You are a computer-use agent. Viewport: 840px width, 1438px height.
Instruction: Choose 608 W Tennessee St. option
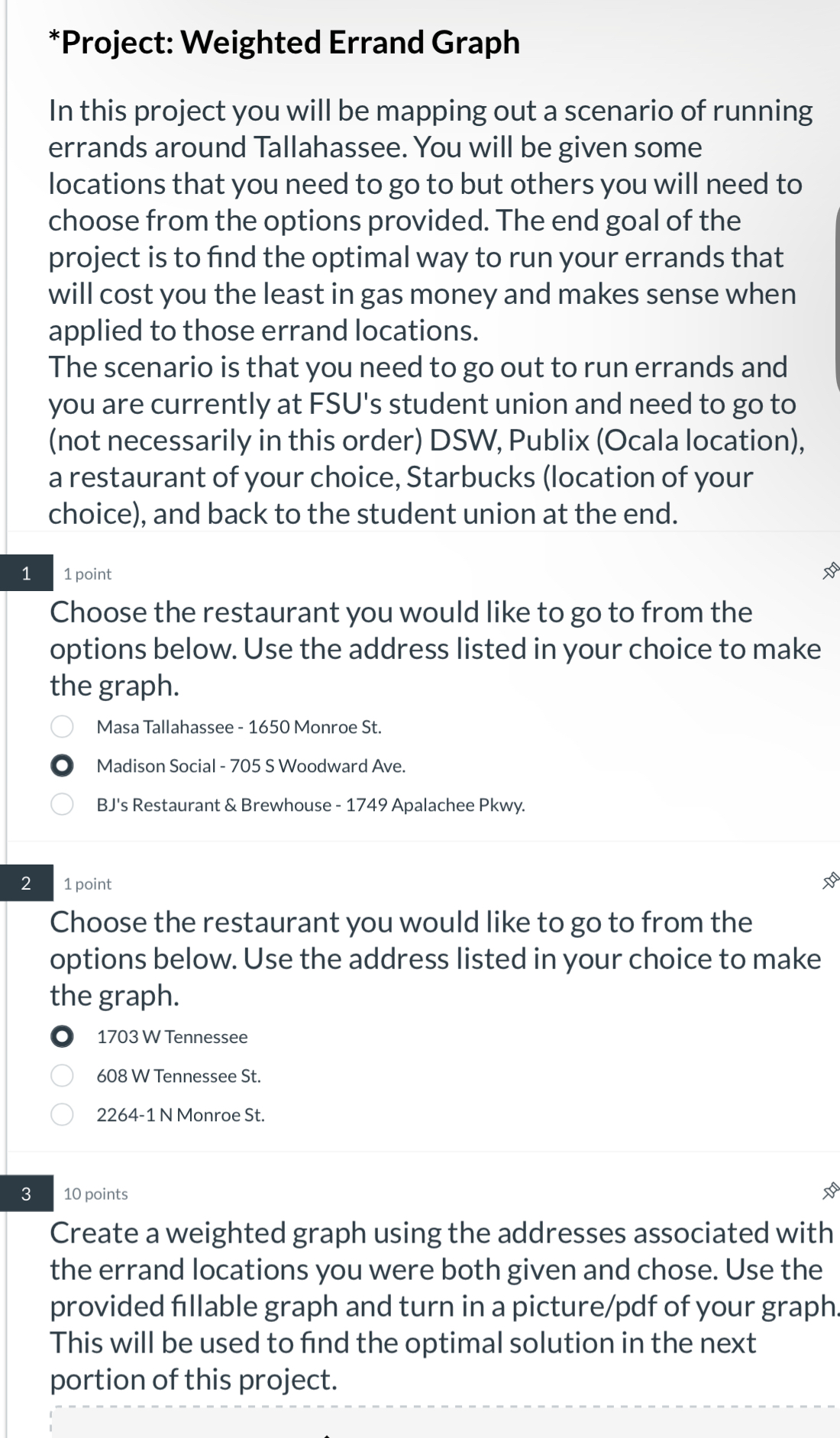tap(62, 1075)
